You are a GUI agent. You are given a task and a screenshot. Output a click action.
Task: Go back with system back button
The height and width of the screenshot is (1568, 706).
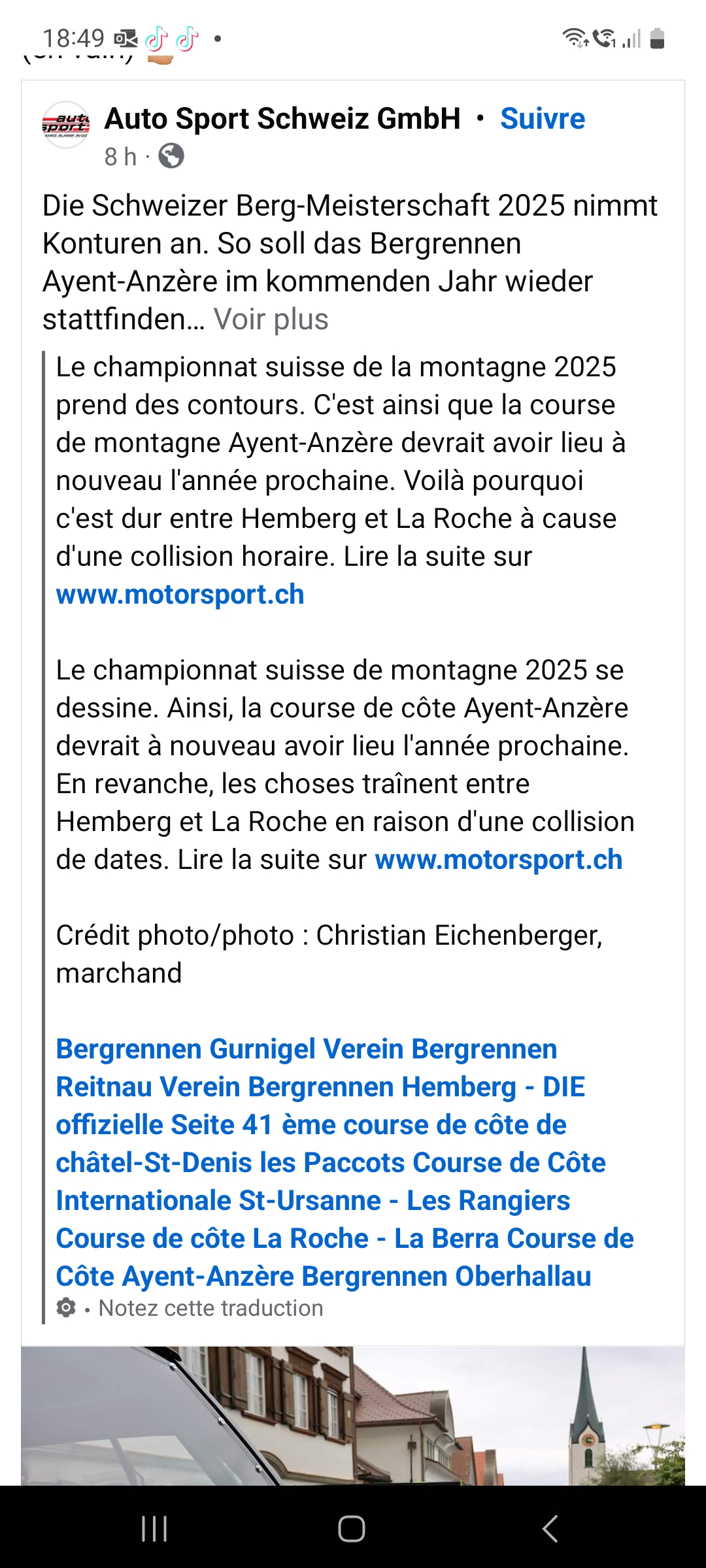coord(550,1529)
